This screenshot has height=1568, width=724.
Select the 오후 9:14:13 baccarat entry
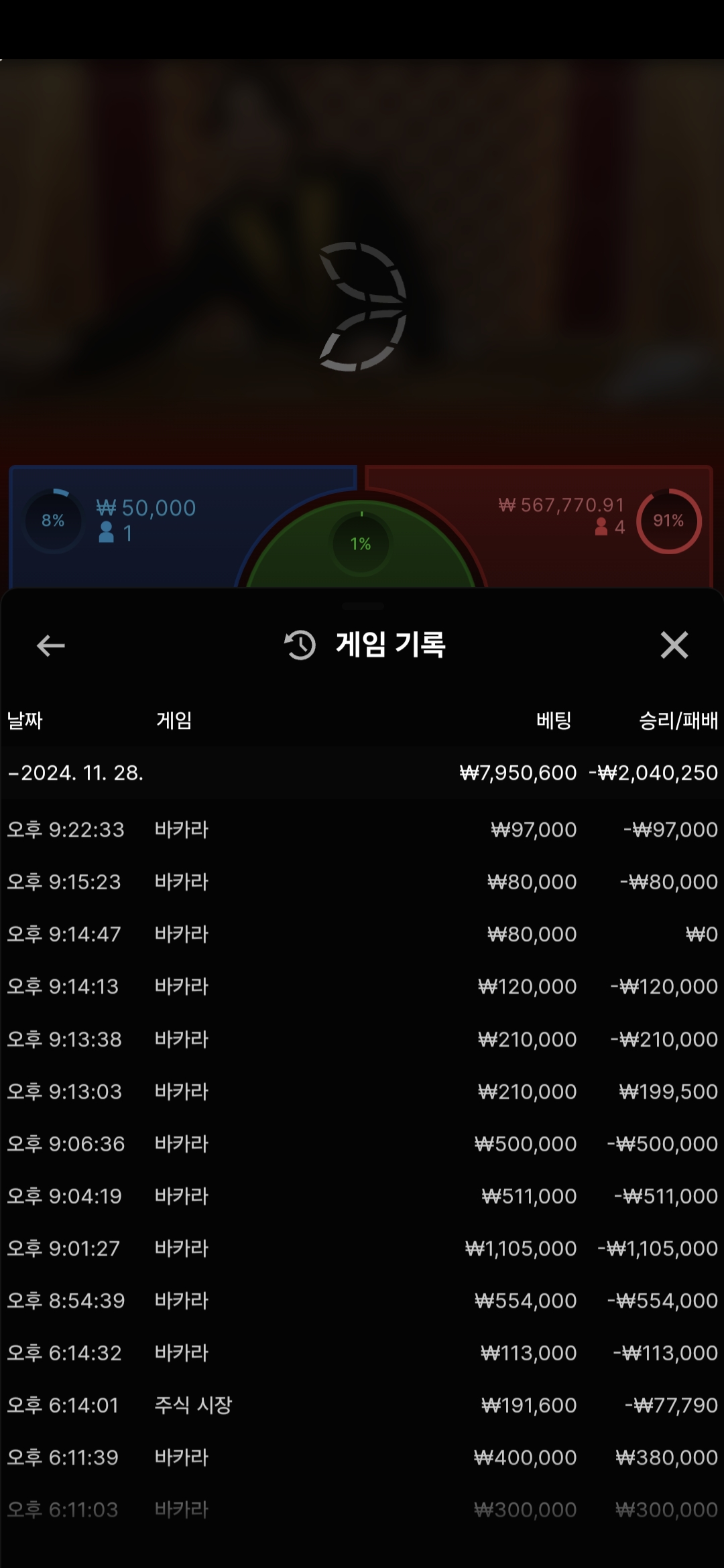362,986
